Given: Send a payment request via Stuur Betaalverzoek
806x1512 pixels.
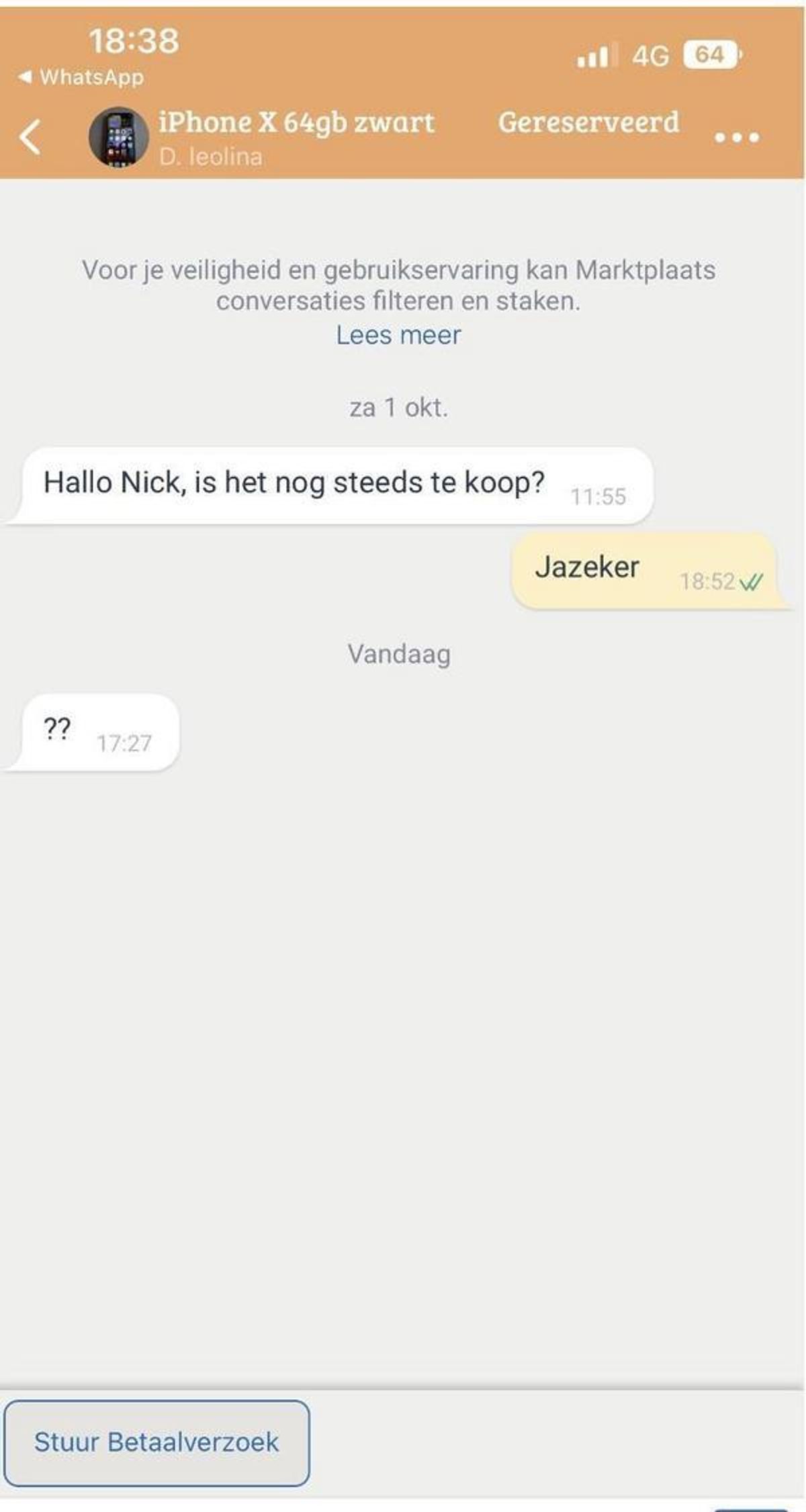Looking at the screenshot, I should pos(156,1442).
